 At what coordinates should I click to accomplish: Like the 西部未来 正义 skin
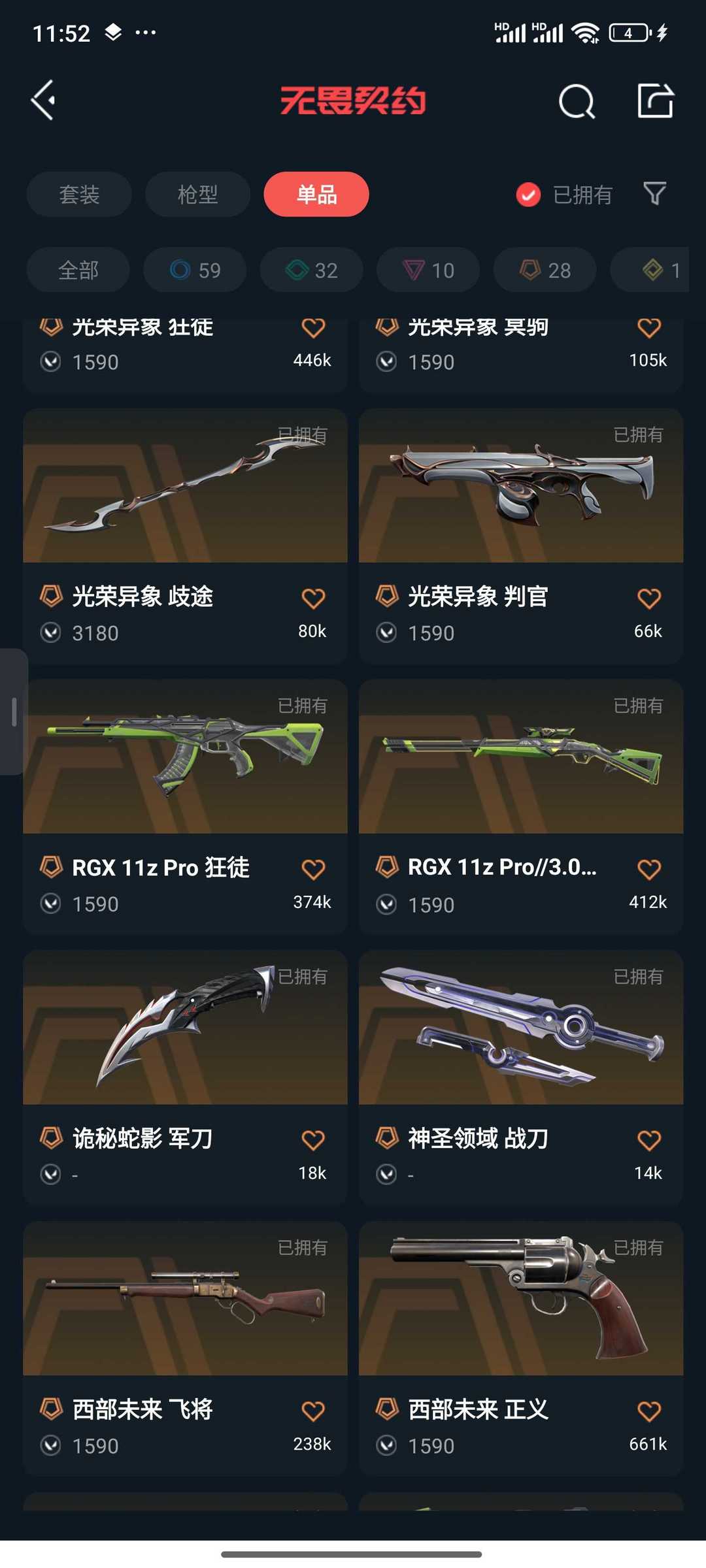(649, 1412)
